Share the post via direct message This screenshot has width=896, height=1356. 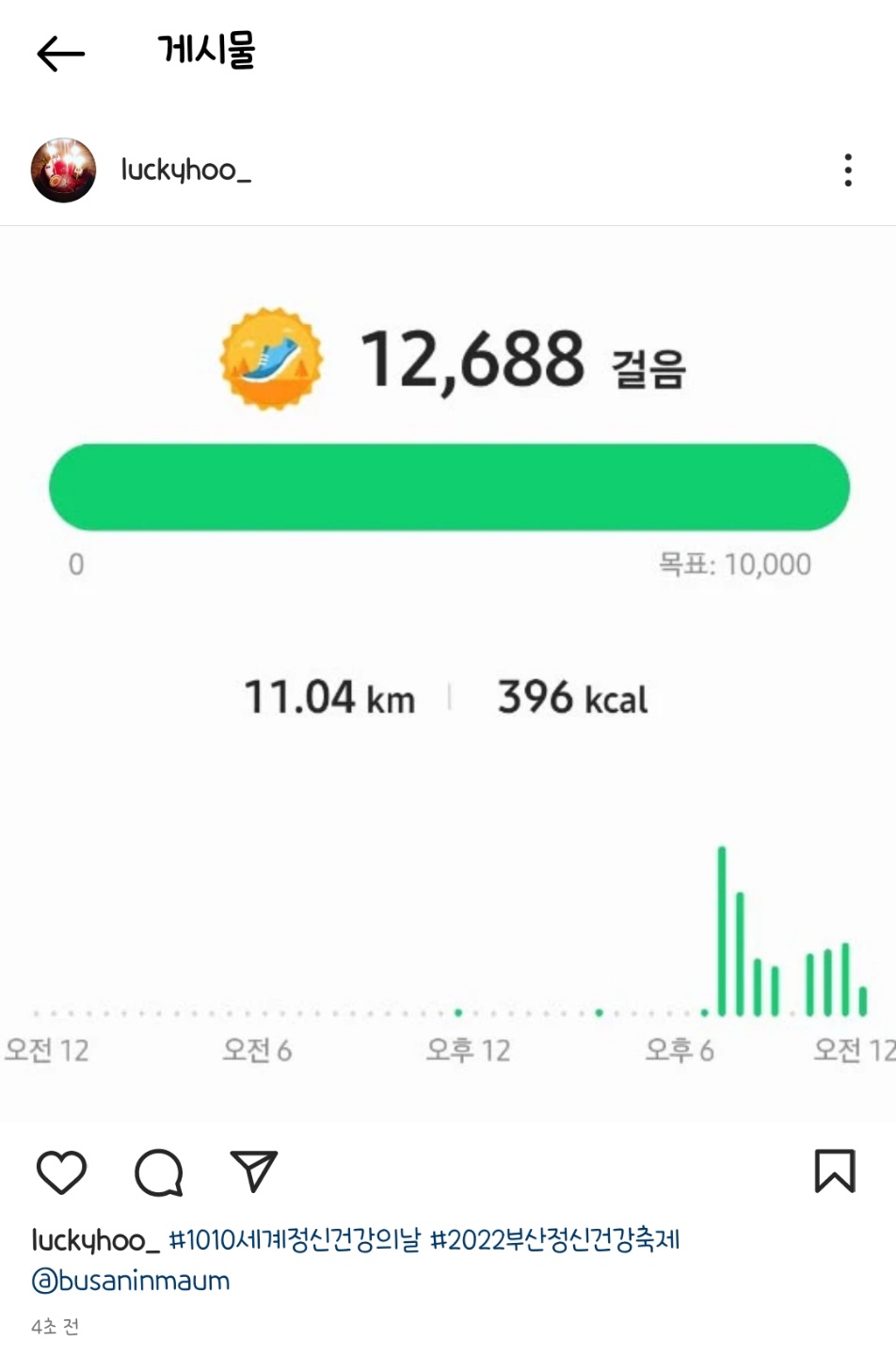coord(254,1172)
